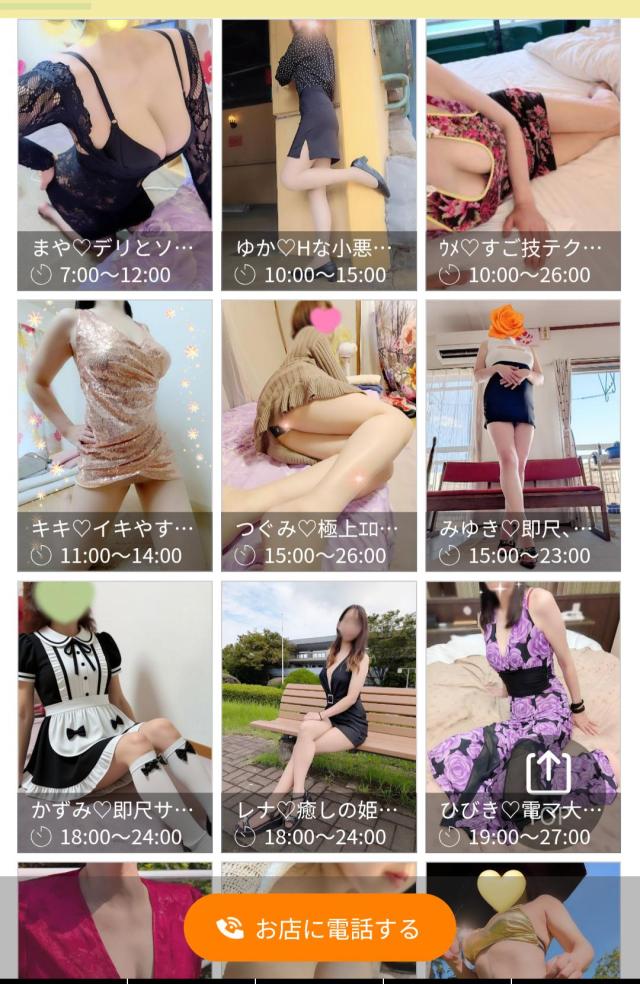Open the レナ card scheduled 18:00〜24:00
640x984 pixels.
click(319, 717)
